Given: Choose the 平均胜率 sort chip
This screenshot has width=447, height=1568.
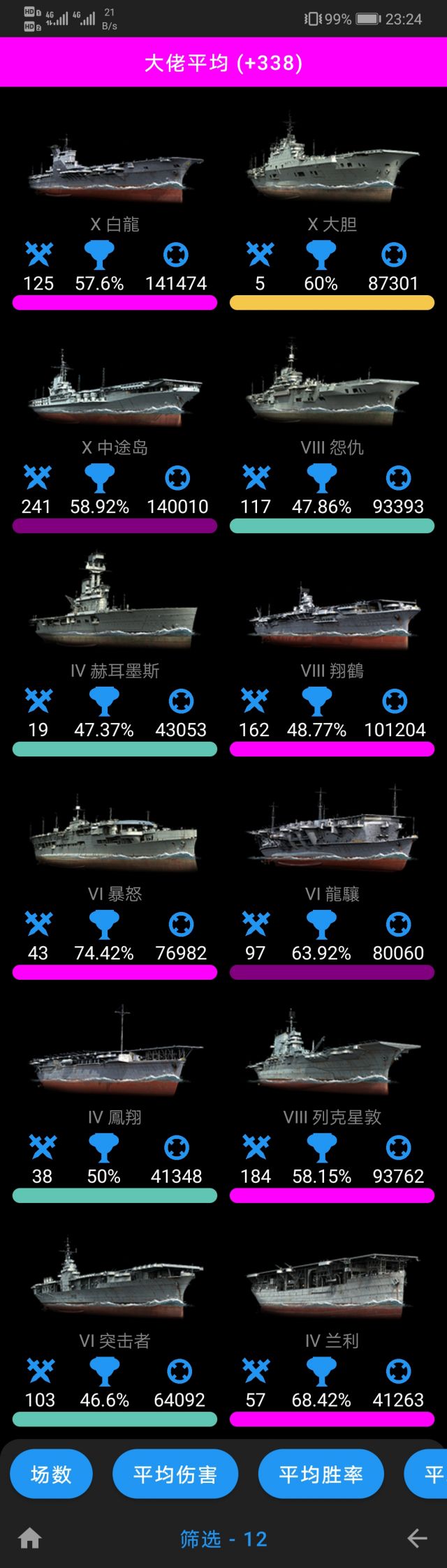Looking at the screenshot, I should point(321,1474).
